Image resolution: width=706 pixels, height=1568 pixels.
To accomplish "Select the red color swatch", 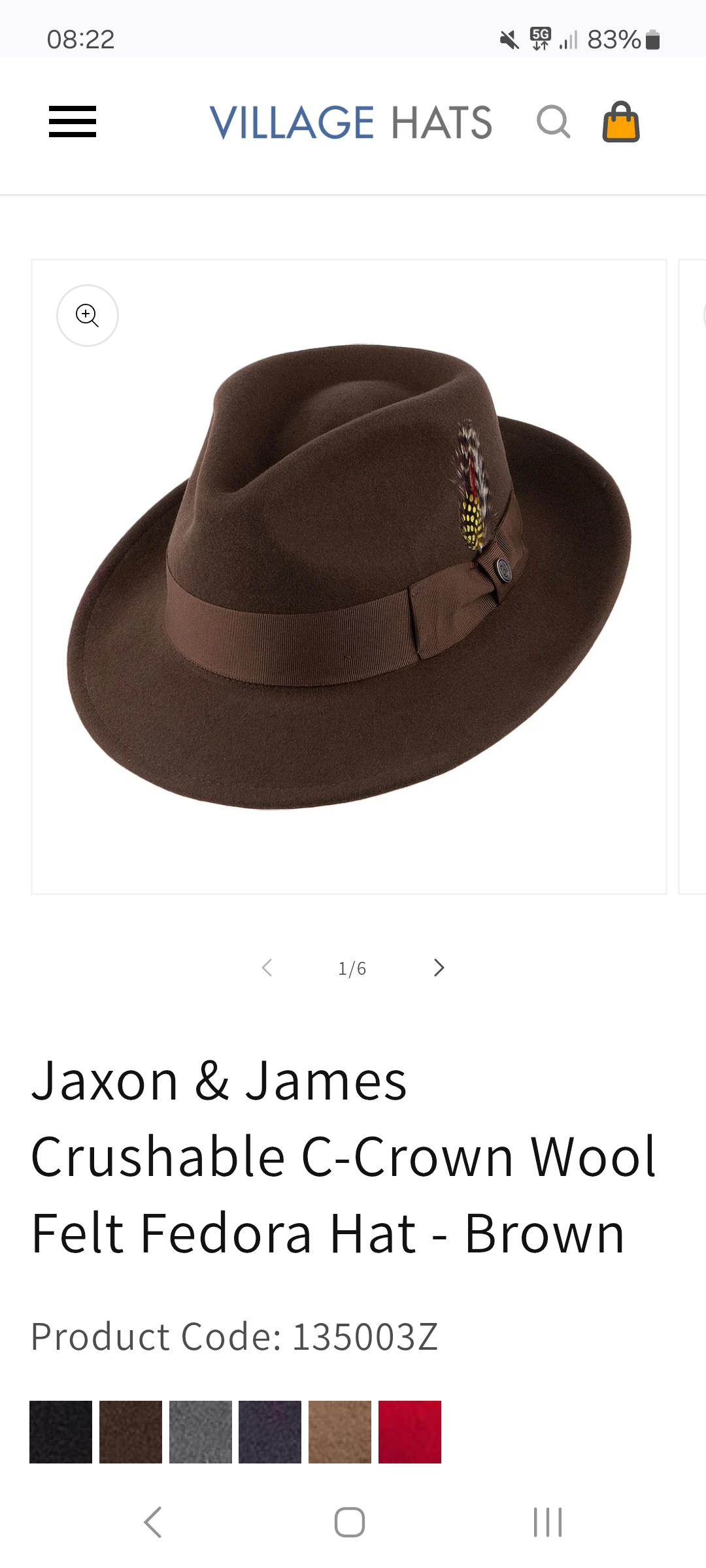I will tap(410, 1431).
